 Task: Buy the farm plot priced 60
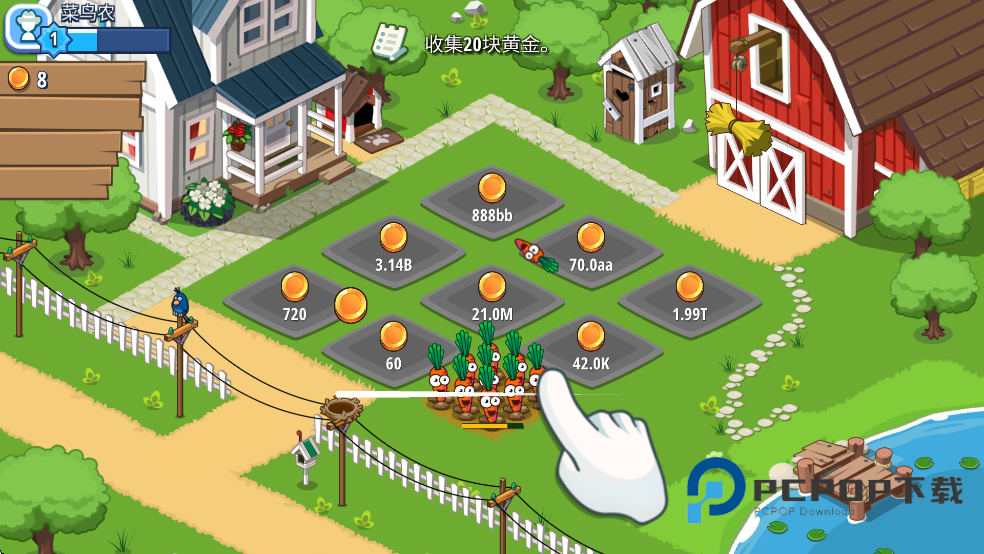point(393,348)
